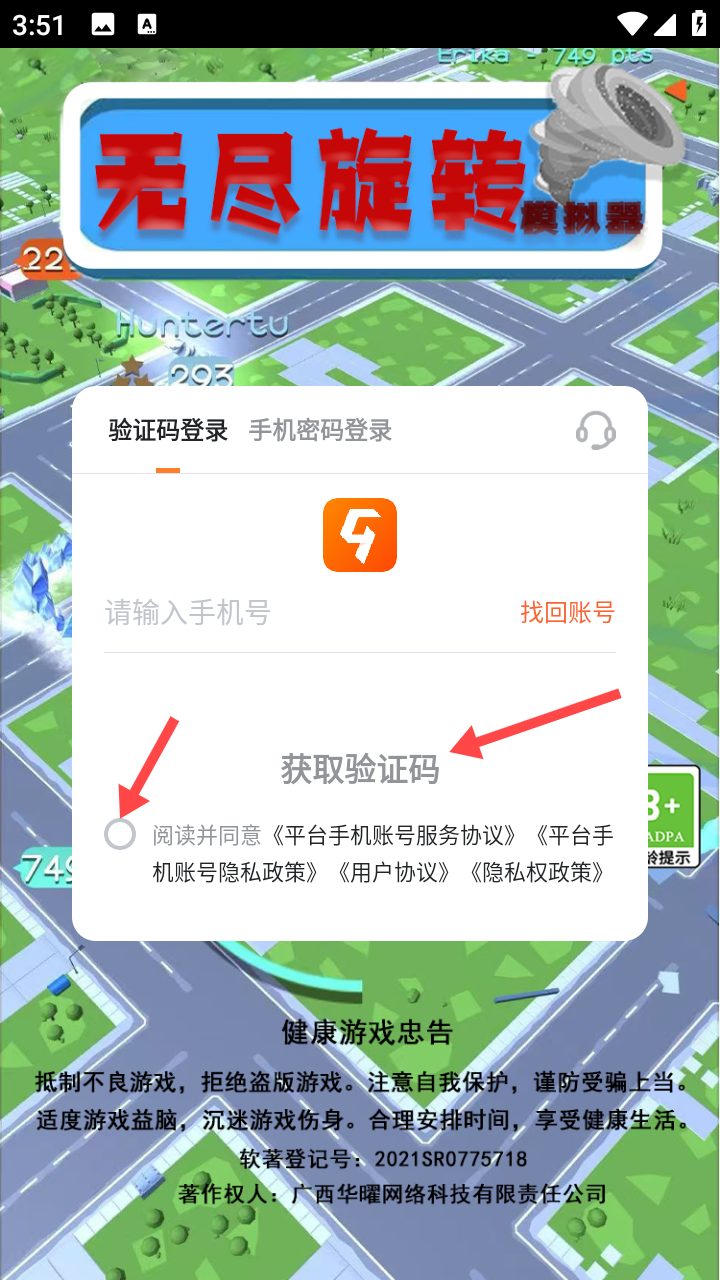The image size is (720, 1280).
Task: Tap the 获取验证码 button
Action: [x=360, y=770]
